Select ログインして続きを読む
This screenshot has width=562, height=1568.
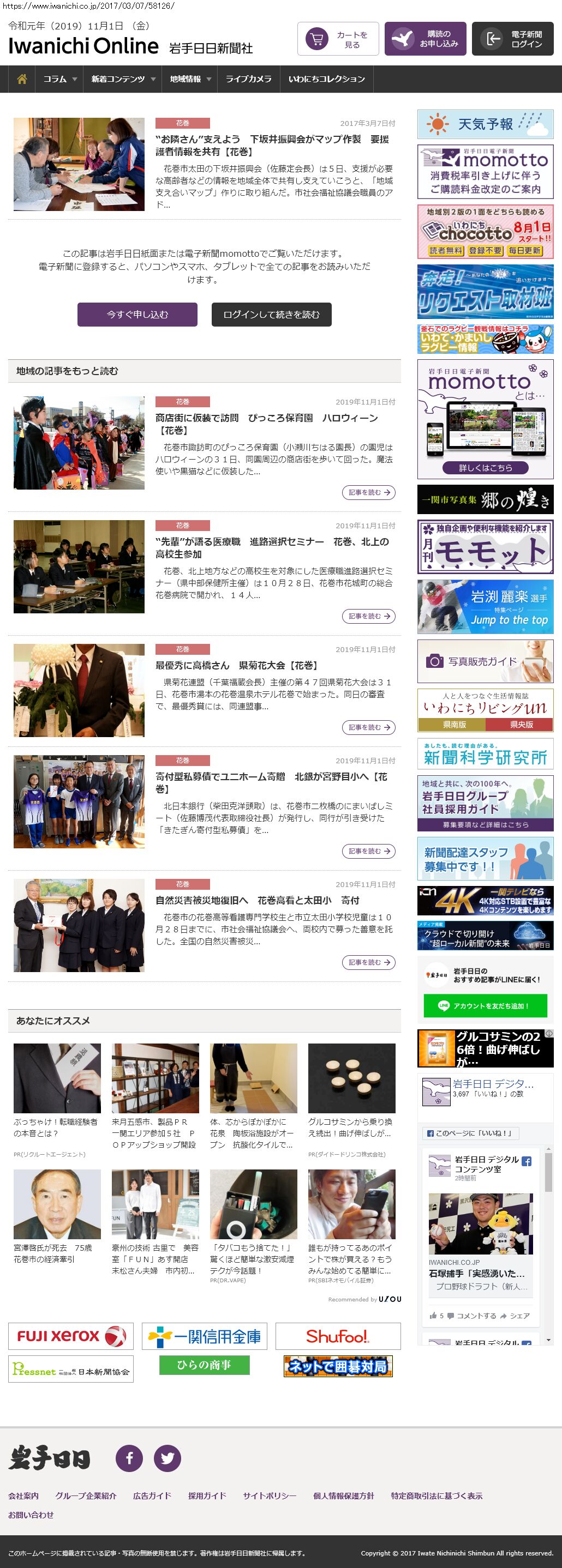(271, 315)
